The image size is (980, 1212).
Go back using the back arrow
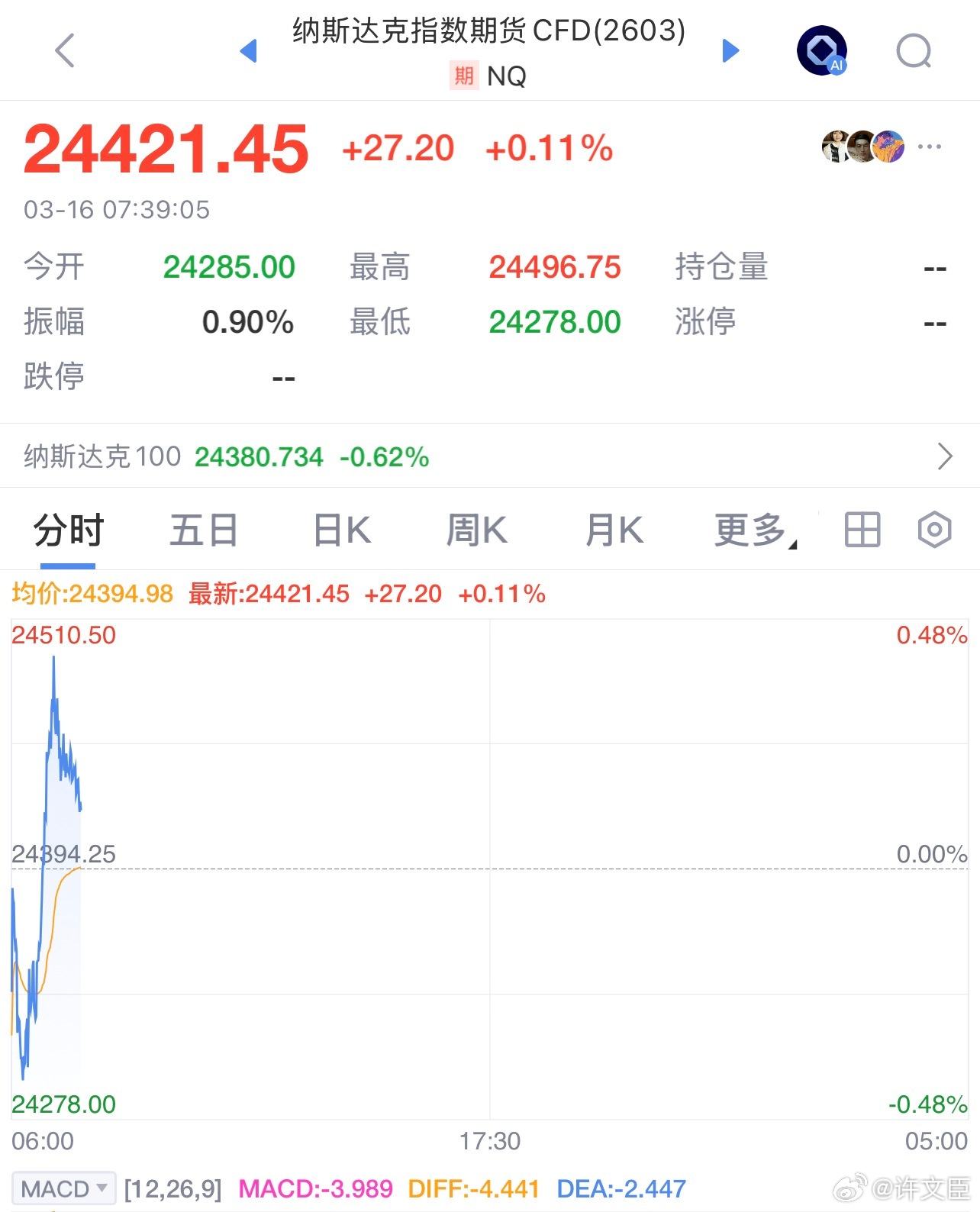tap(64, 51)
